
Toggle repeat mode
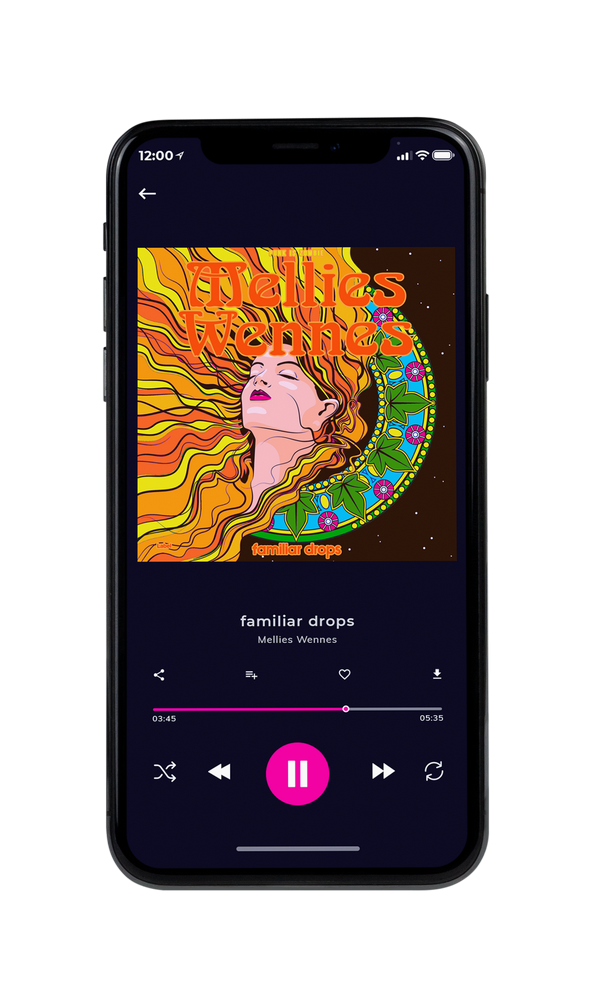coord(434,771)
